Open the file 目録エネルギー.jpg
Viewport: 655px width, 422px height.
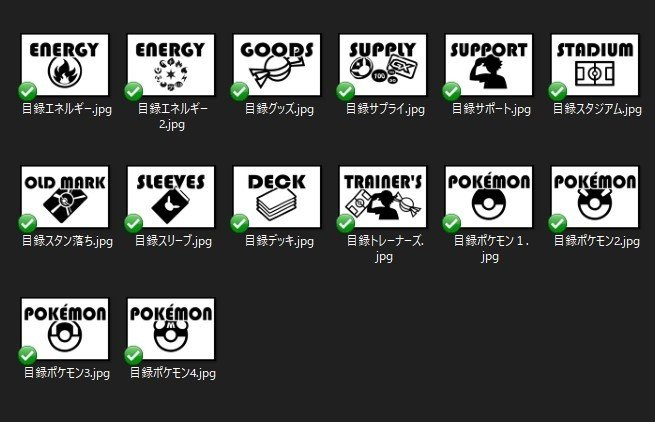point(65,65)
